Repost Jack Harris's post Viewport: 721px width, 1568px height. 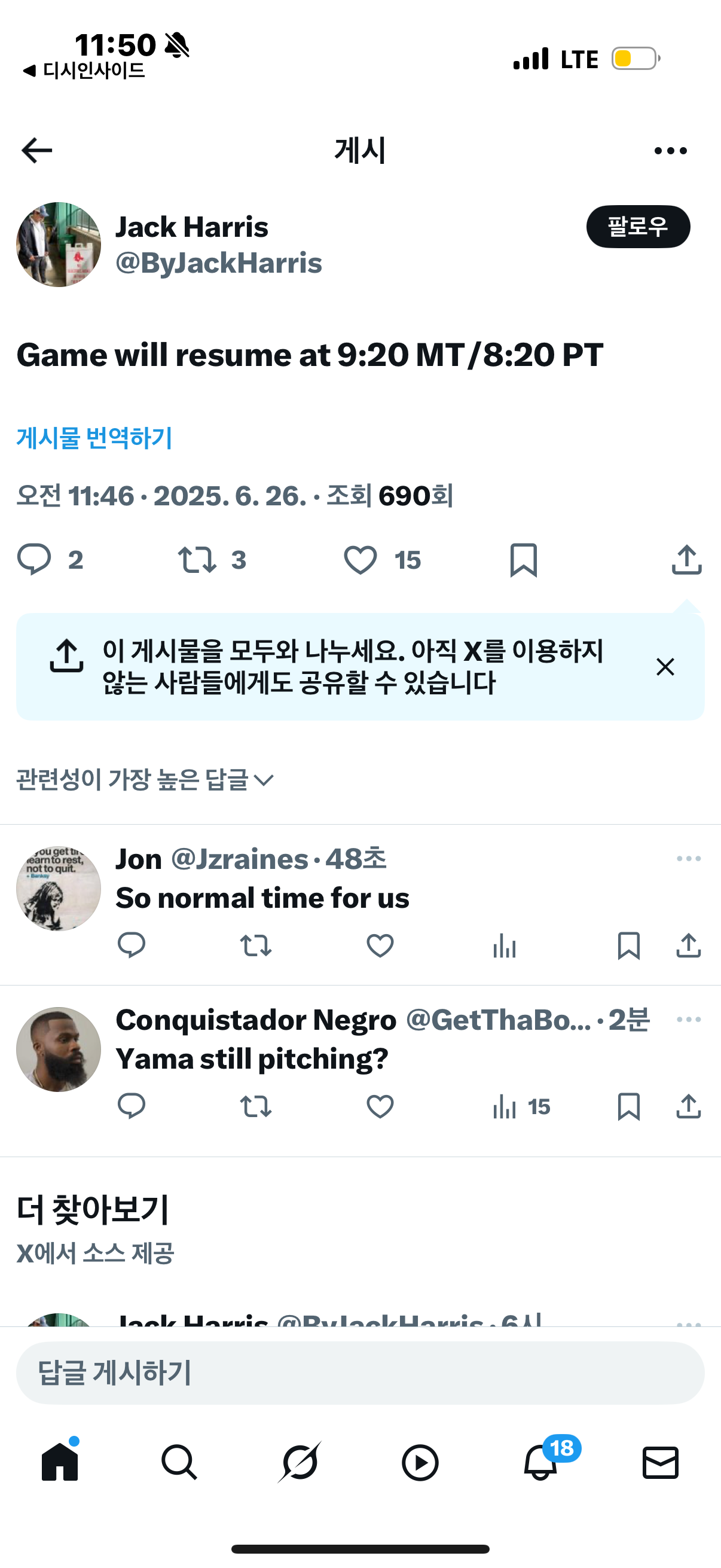click(x=197, y=559)
